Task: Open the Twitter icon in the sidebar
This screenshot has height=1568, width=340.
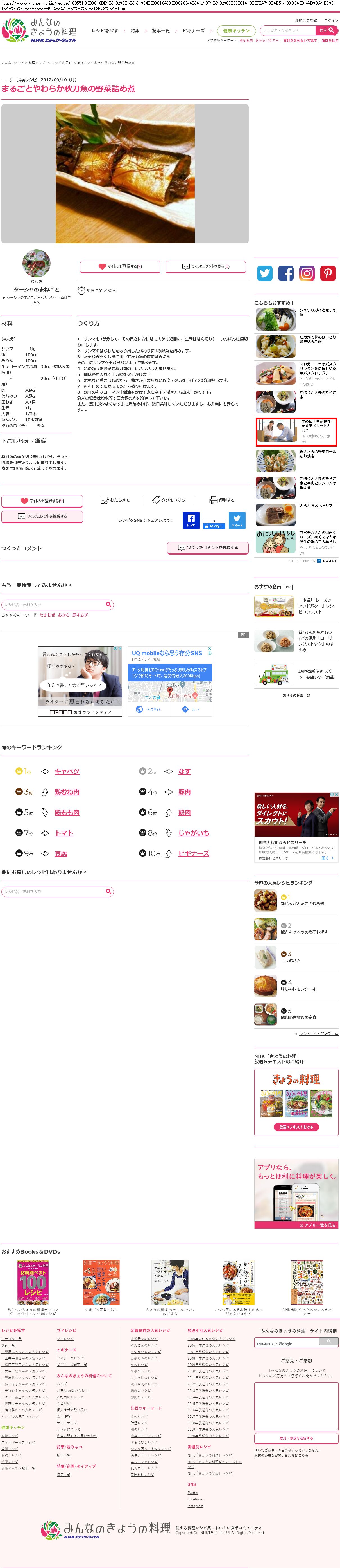Action: pos(265,273)
